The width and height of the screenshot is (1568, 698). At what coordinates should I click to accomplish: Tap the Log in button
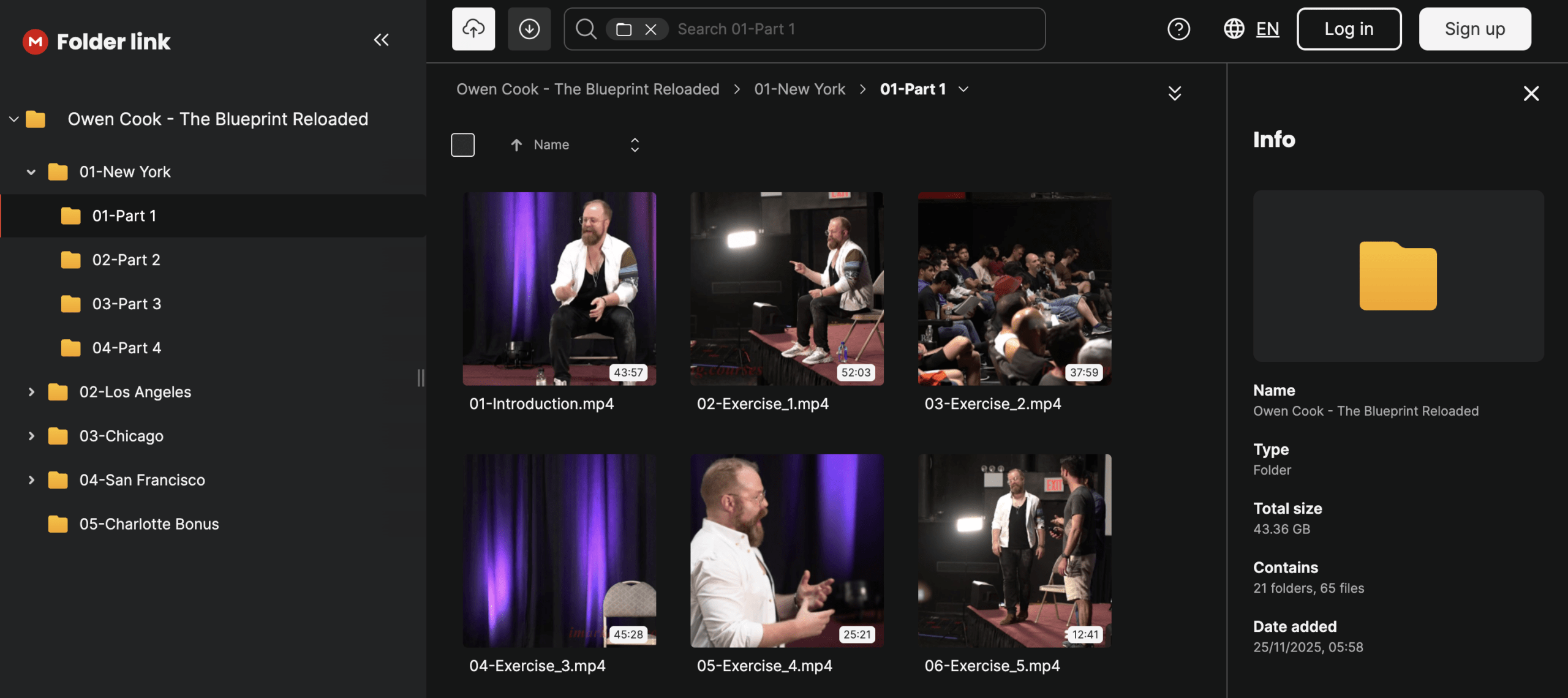pos(1348,29)
